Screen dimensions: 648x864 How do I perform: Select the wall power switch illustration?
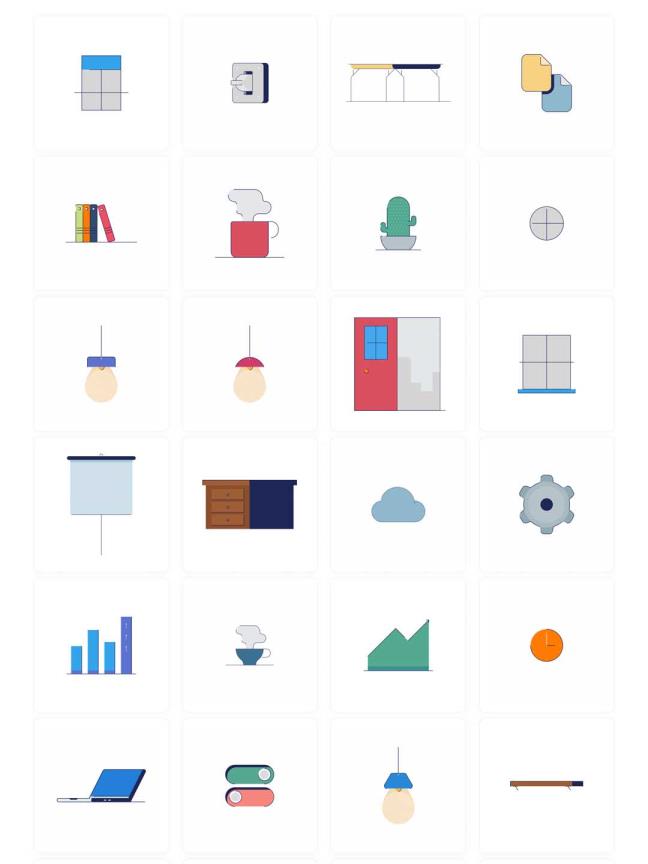click(249, 83)
